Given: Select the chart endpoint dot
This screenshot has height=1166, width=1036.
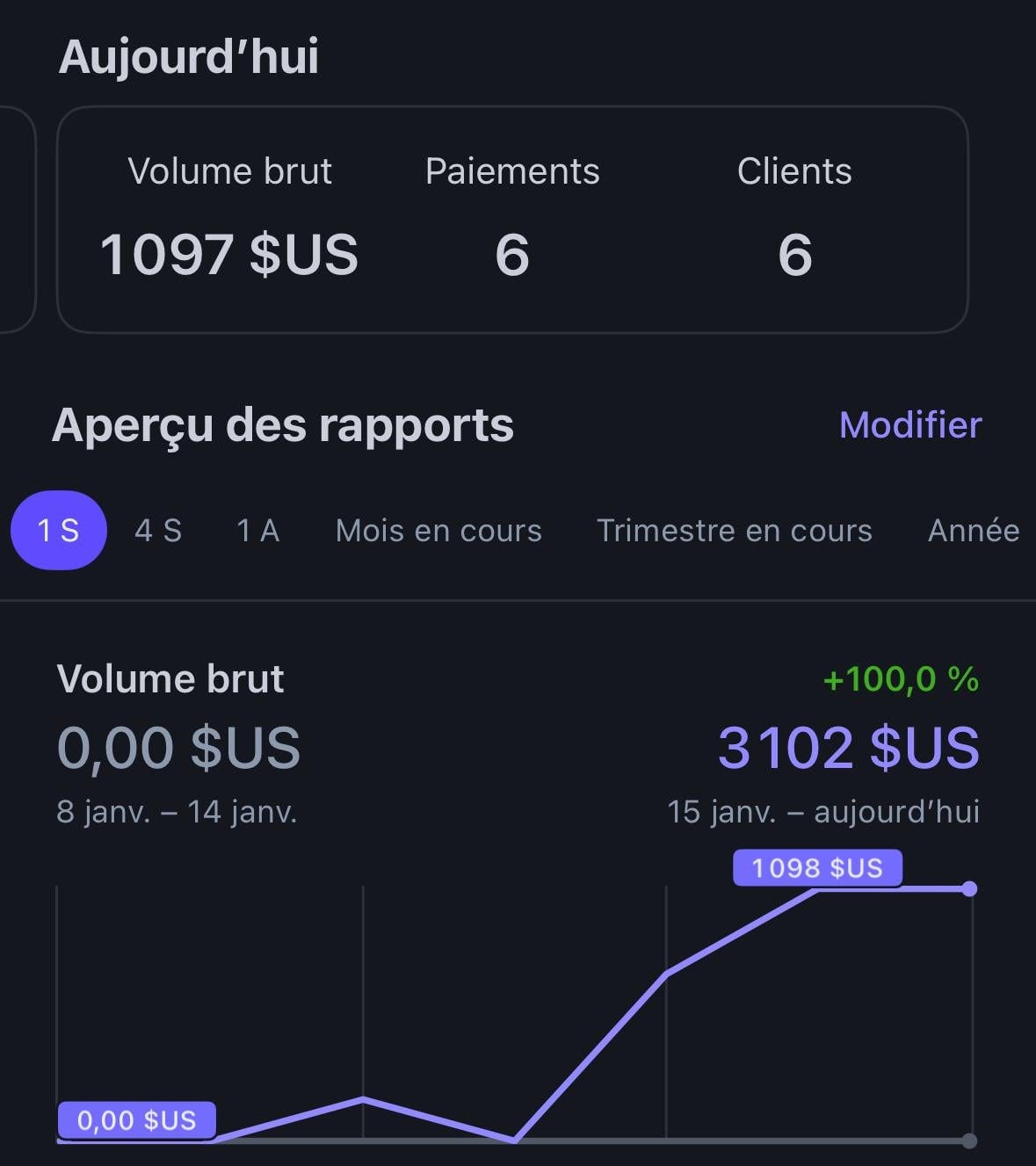Looking at the screenshot, I should coord(970,887).
